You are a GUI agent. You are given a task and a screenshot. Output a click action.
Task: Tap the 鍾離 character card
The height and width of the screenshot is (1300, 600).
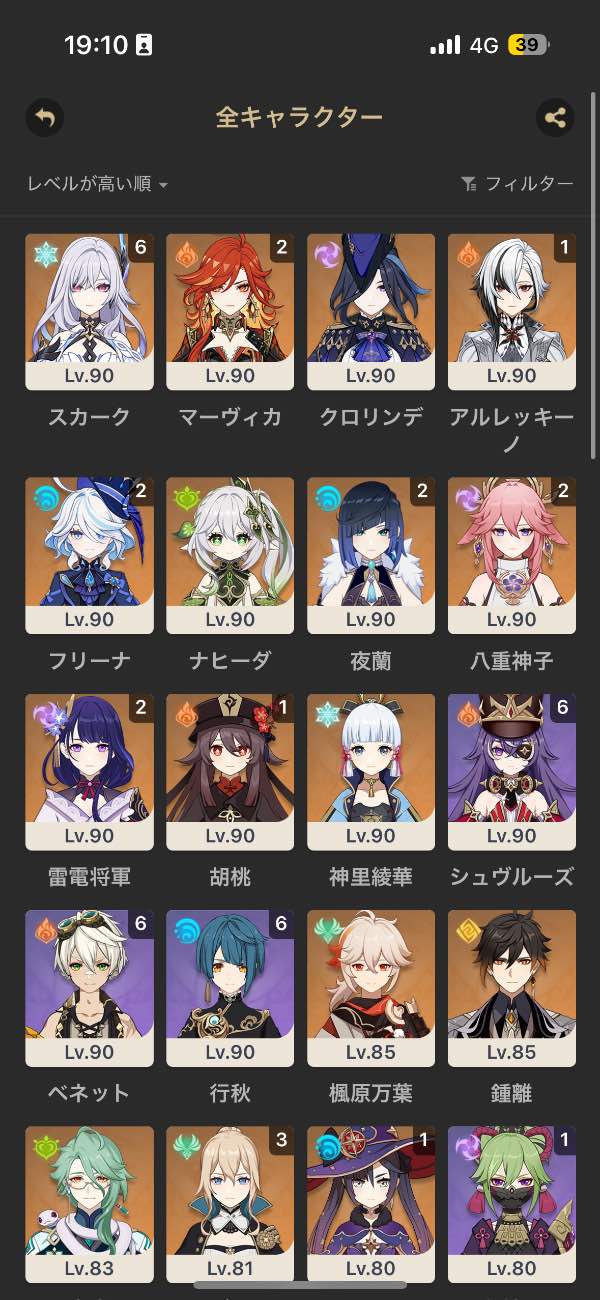pos(512,987)
